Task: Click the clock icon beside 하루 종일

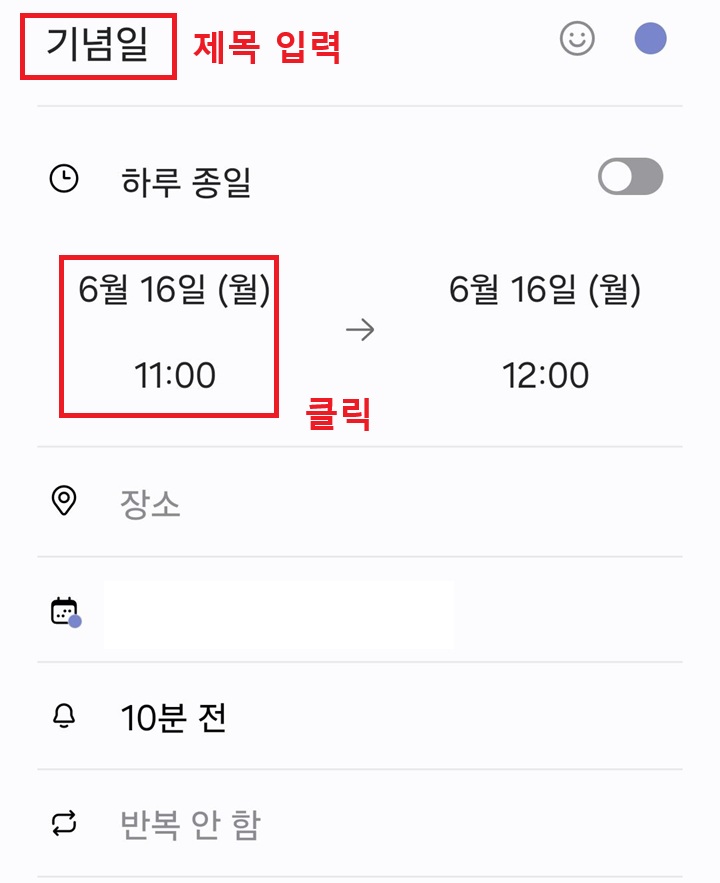Action: (64, 174)
